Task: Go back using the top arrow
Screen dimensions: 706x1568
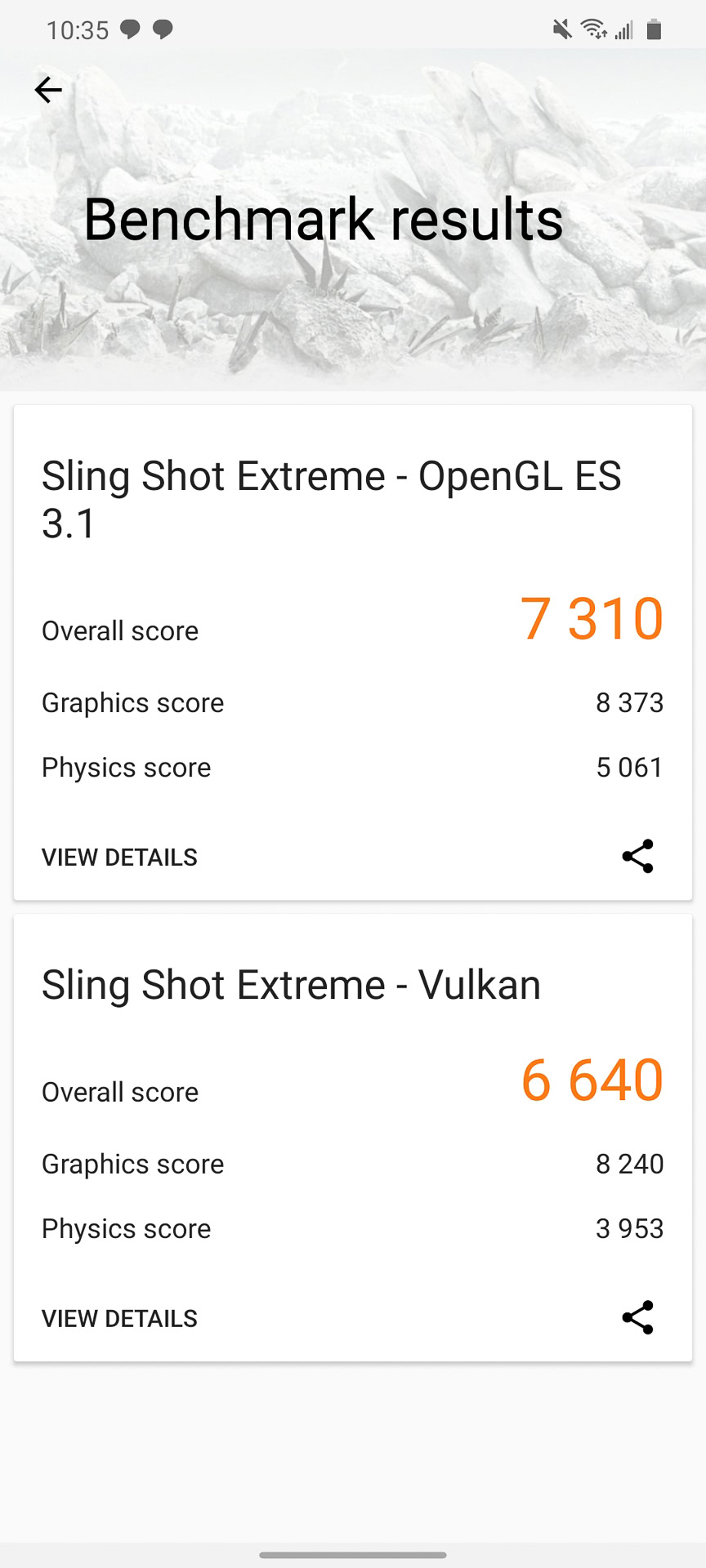Action: 48,90
